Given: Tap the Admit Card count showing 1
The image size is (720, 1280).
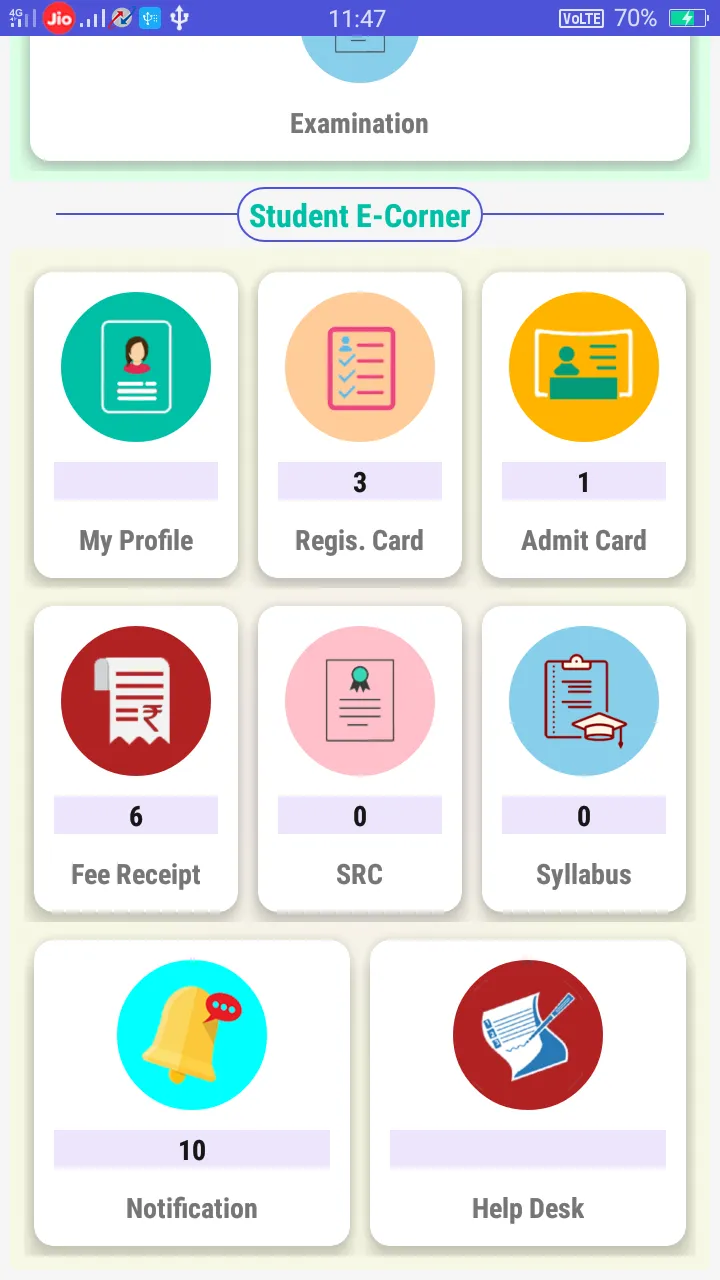Looking at the screenshot, I should tap(583, 481).
